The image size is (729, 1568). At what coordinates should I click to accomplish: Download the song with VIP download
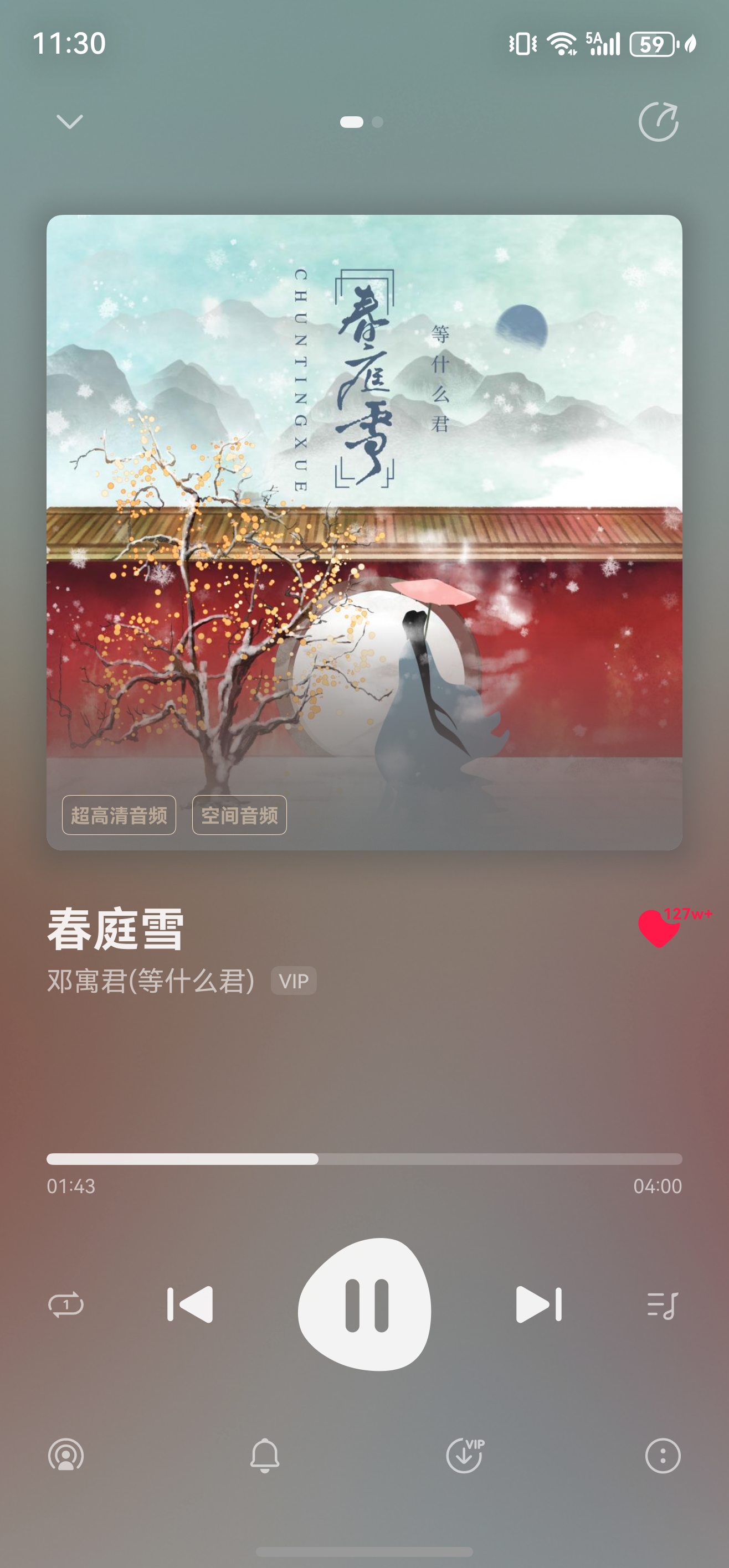(465, 1456)
